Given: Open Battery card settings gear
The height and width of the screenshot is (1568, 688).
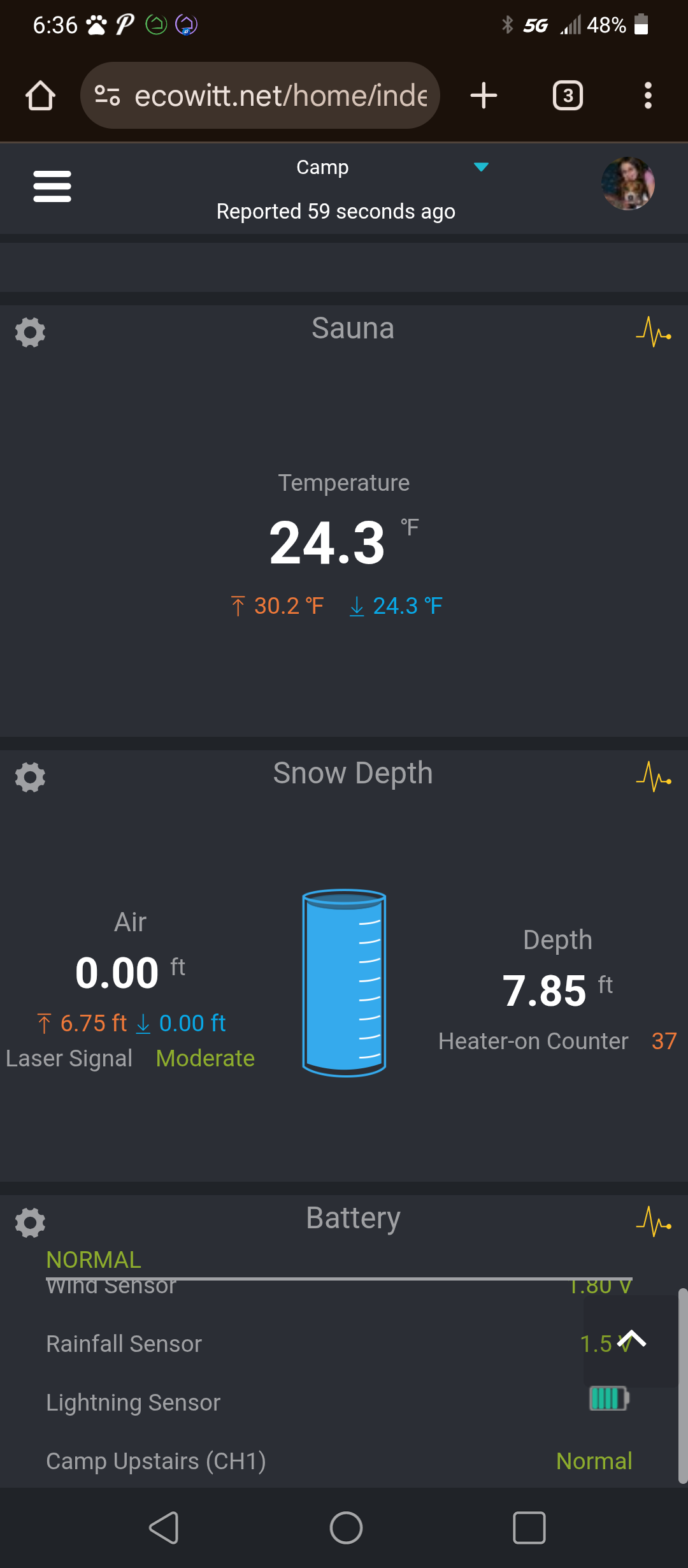Looking at the screenshot, I should pyautogui.click(x=30, y=1222).
